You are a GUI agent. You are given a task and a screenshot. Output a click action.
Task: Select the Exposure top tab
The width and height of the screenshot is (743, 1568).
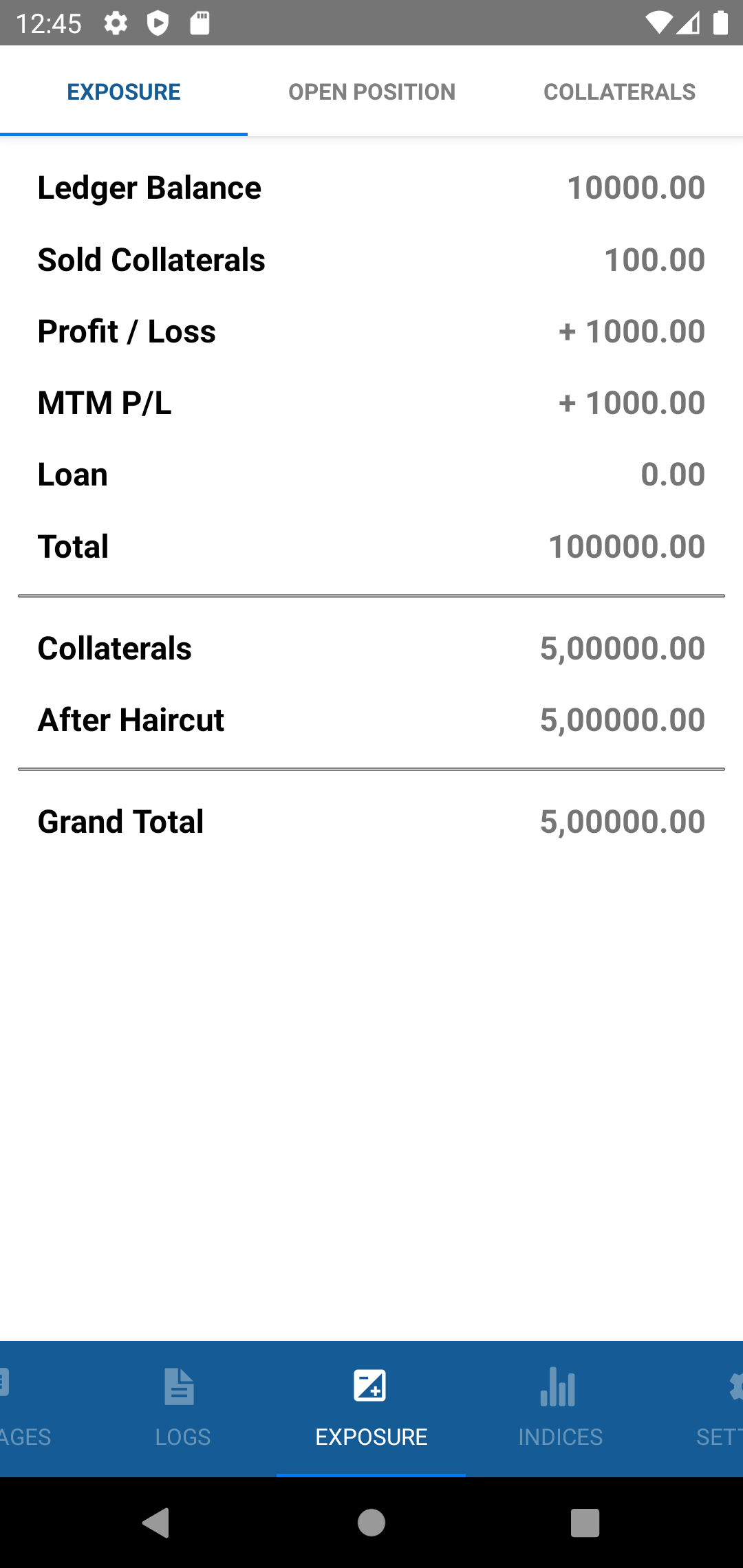click(x=124, y=91)
